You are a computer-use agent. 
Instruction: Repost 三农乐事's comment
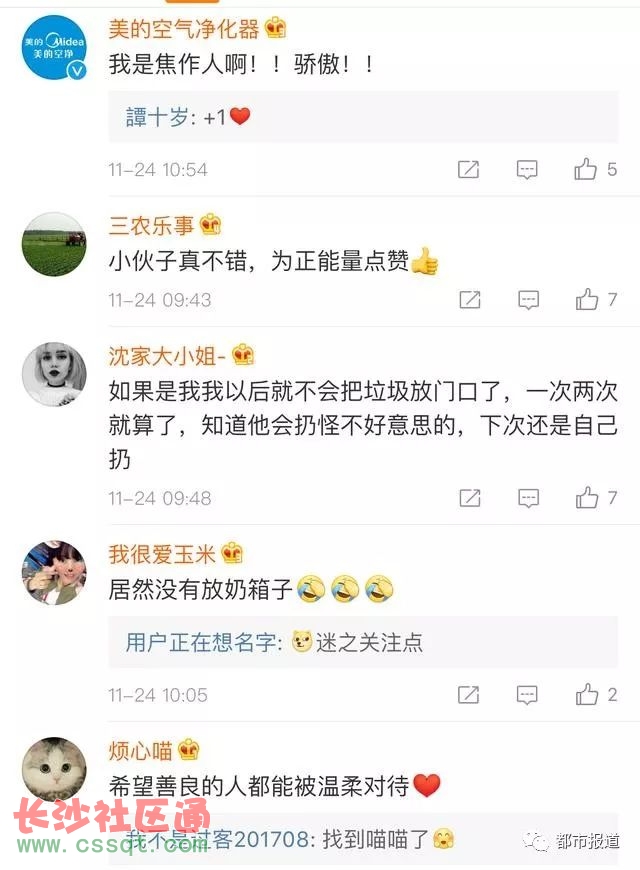(468, 299)
